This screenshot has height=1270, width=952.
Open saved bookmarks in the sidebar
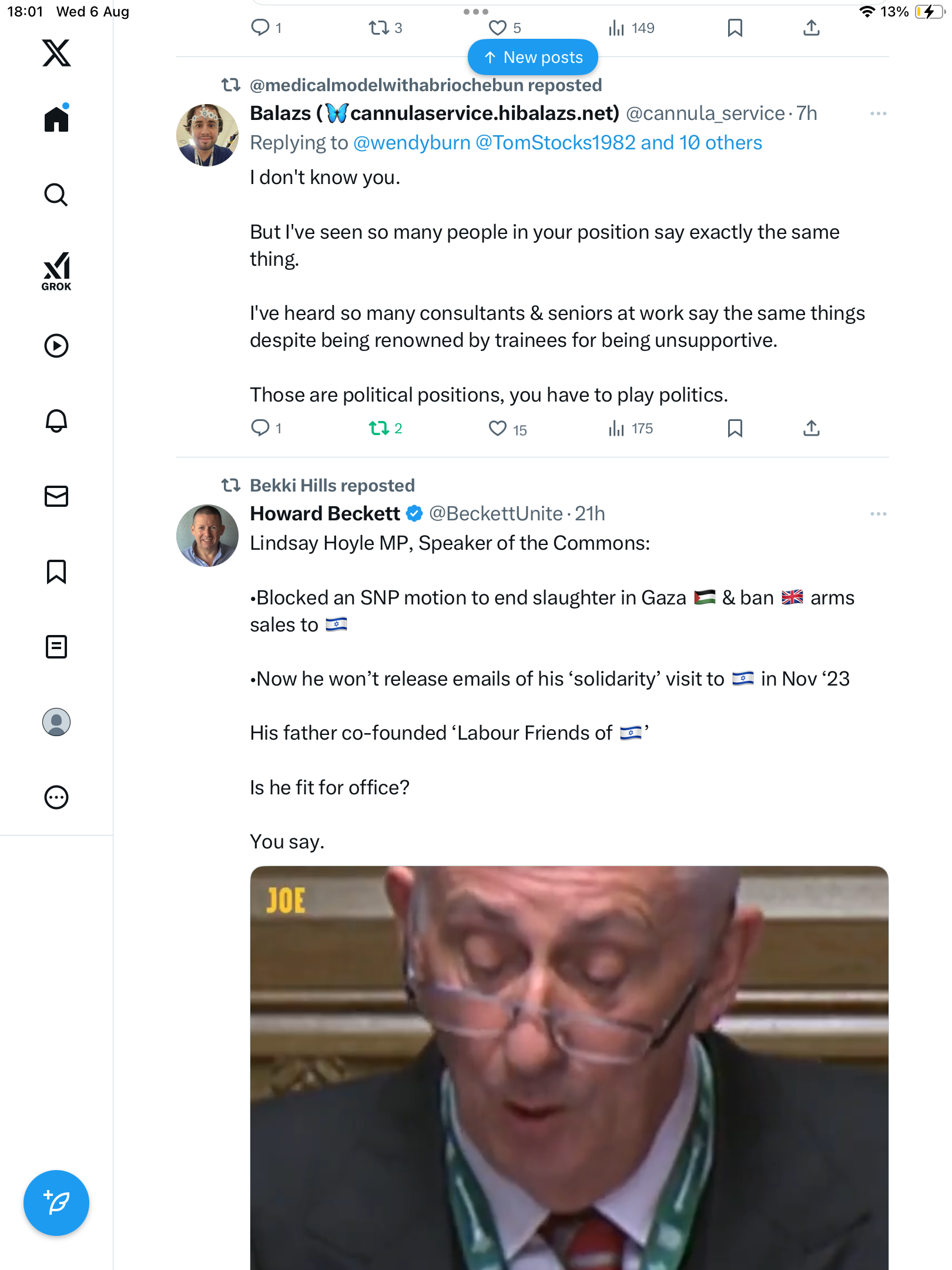coord(56,571)
